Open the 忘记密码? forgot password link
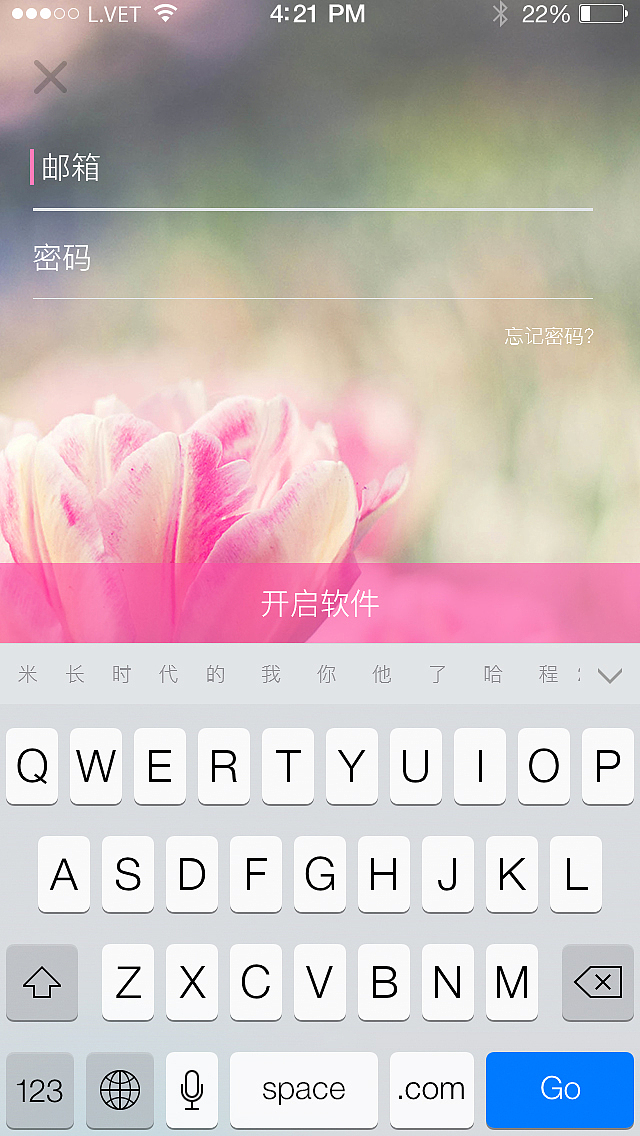Viewport: 640px width, 1136px height. click(x=549, y=336)
